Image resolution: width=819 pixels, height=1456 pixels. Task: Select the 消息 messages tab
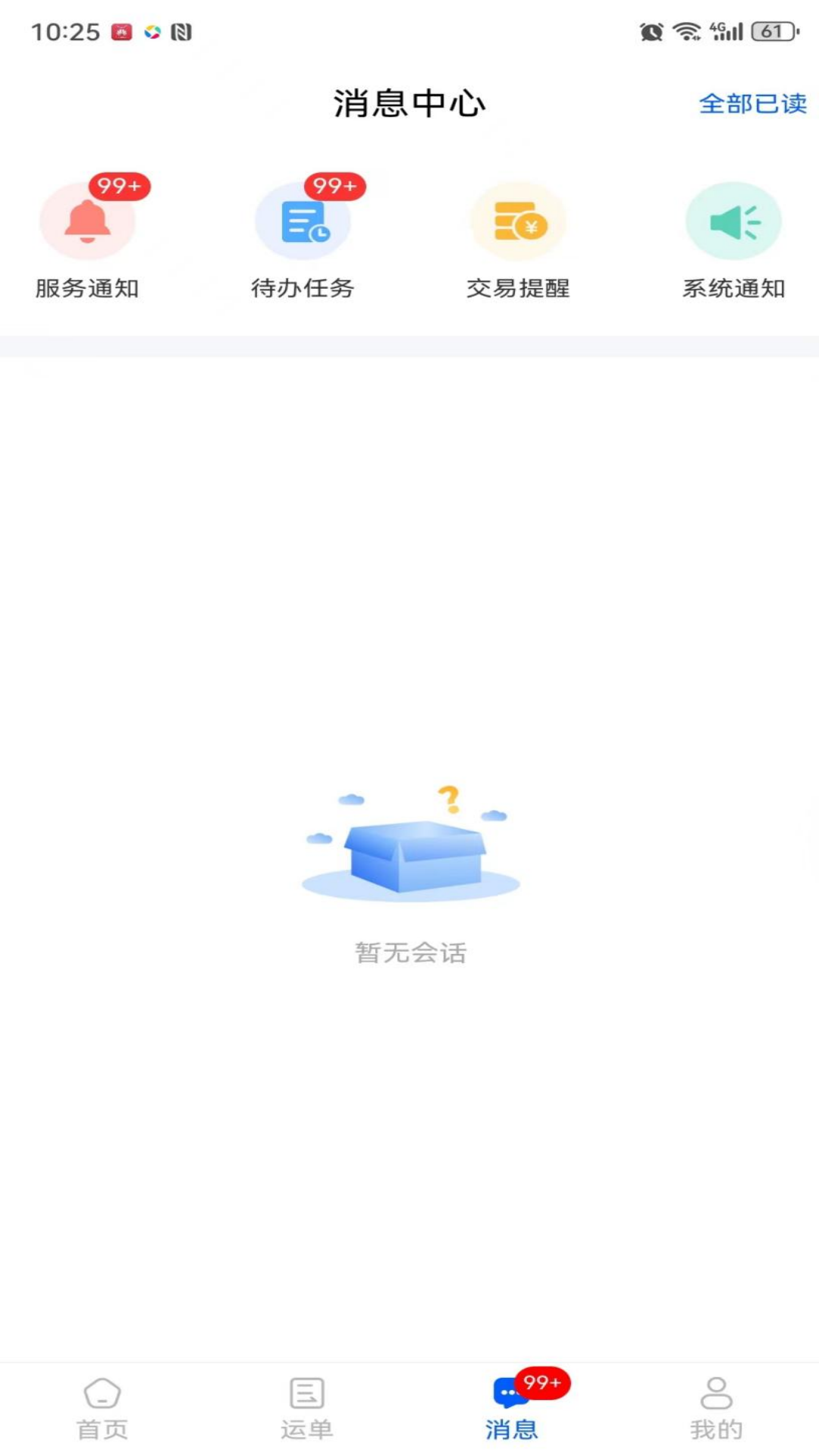pos(512,1407)
